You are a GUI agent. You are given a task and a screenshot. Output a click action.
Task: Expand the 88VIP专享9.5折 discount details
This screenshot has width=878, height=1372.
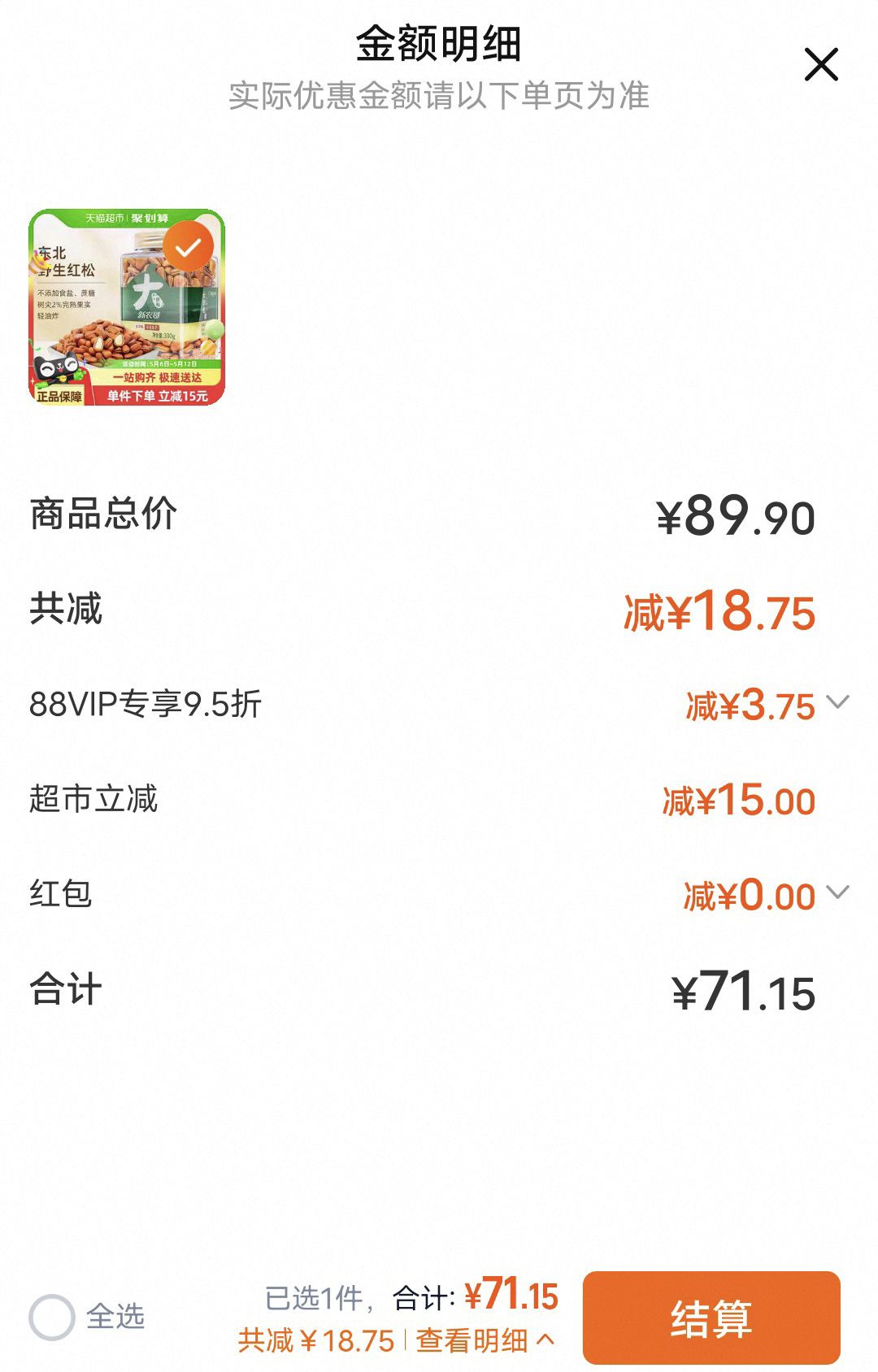tap(837, 702)
